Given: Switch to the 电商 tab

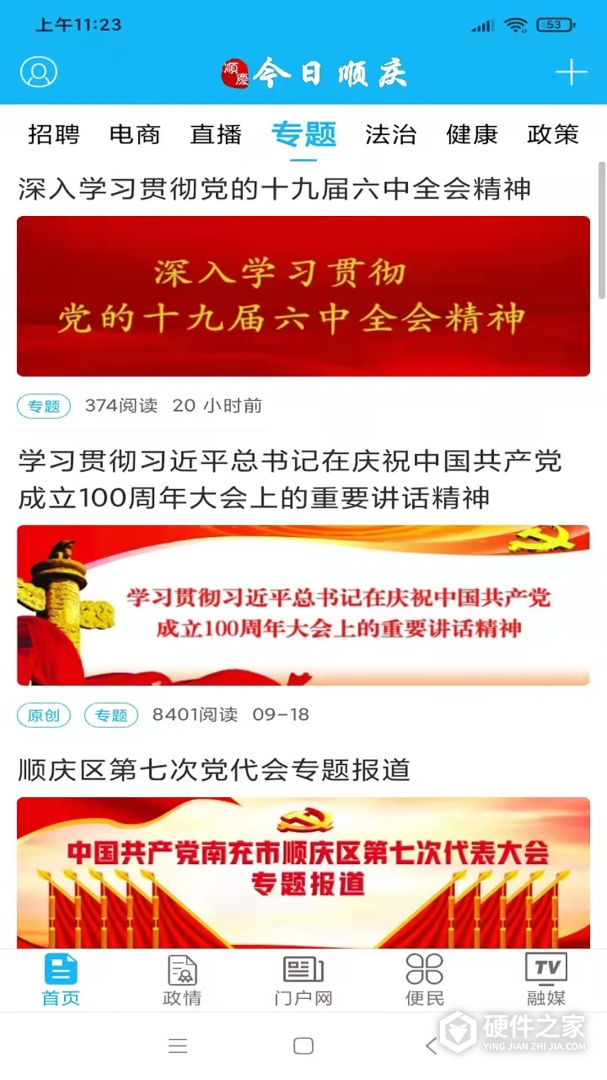Looking at the screenshot, I should click(x=135, y=134).
